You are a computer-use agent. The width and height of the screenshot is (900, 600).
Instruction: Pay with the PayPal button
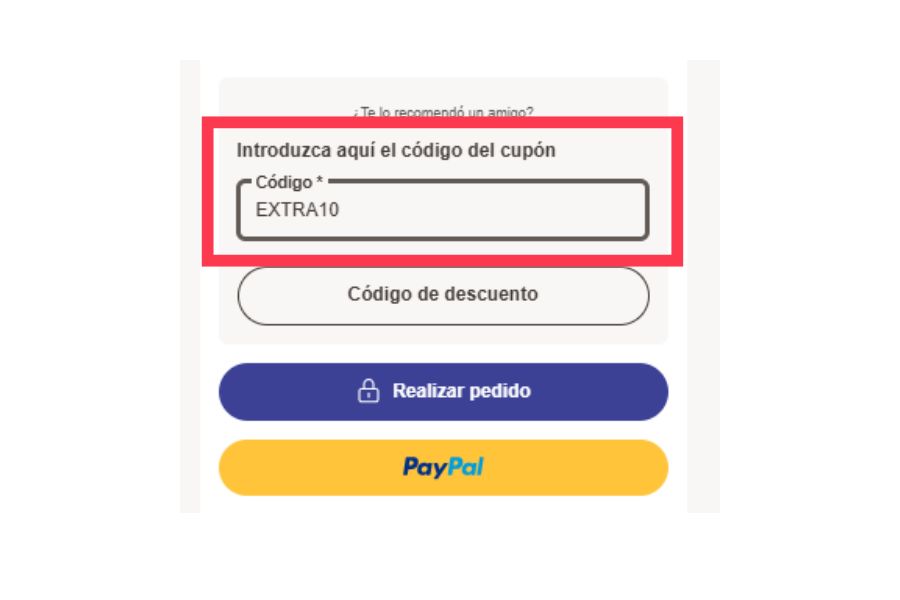click(442, 467)
